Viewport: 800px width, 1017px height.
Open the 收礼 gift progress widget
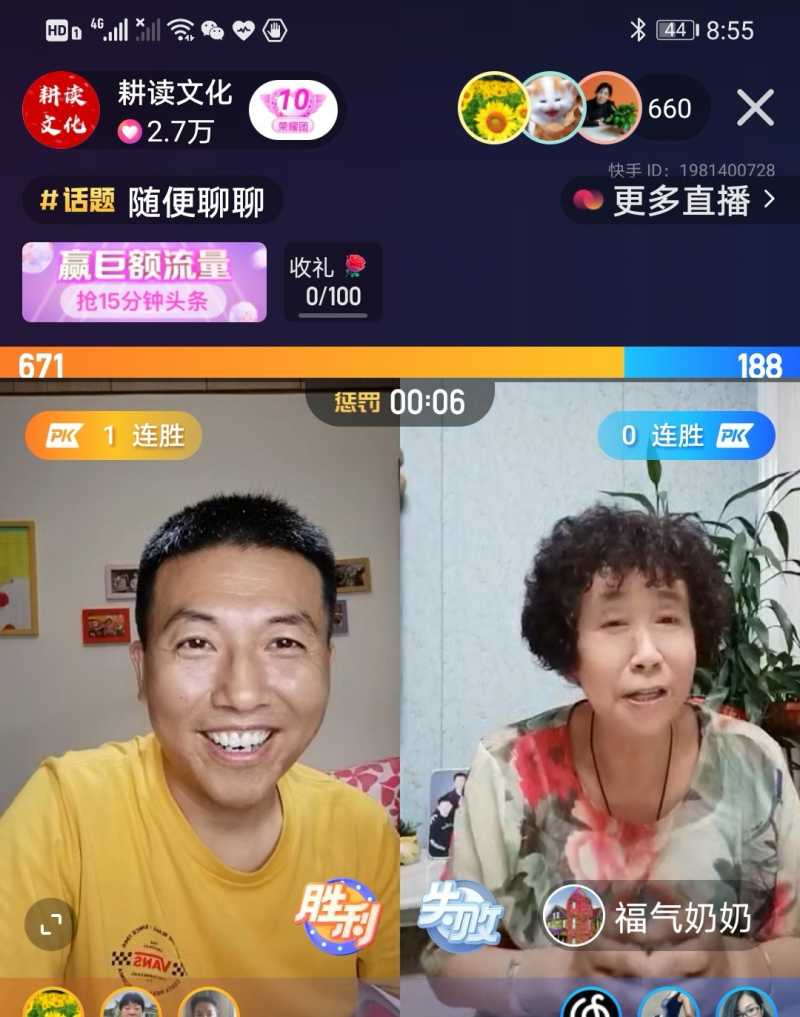pyautogui.click(x=332, y=282)
